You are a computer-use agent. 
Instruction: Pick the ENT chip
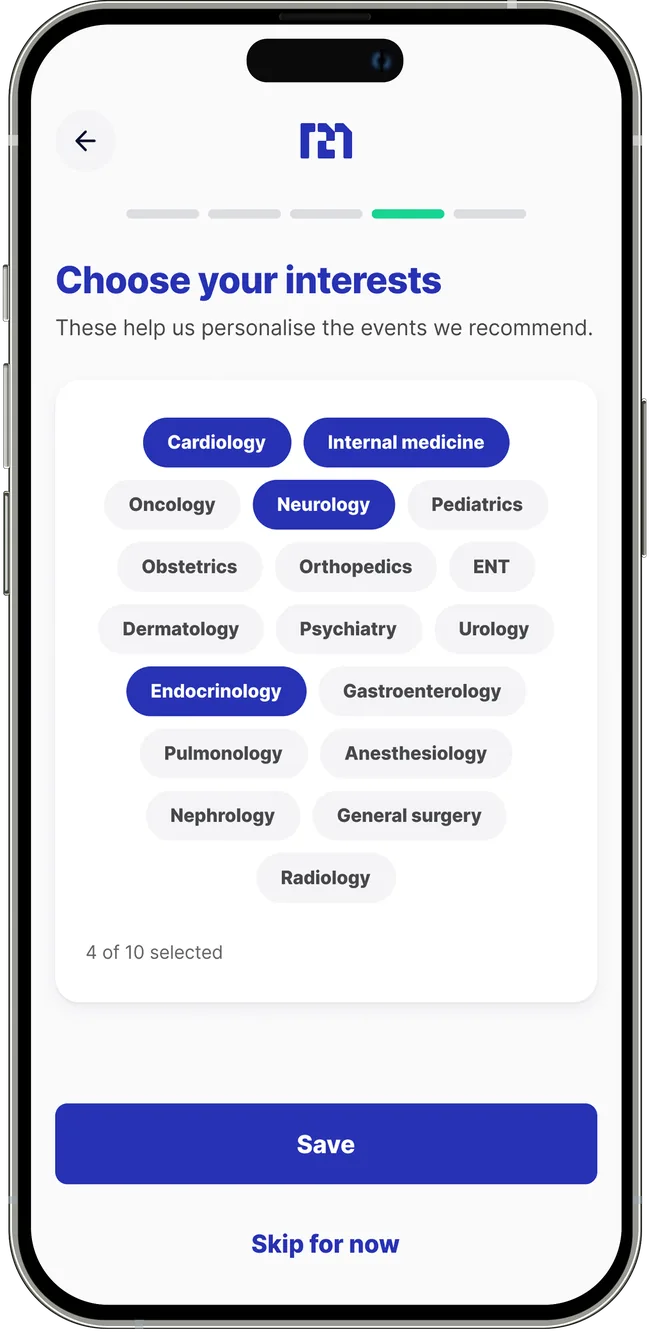click(x=492, y=566)
